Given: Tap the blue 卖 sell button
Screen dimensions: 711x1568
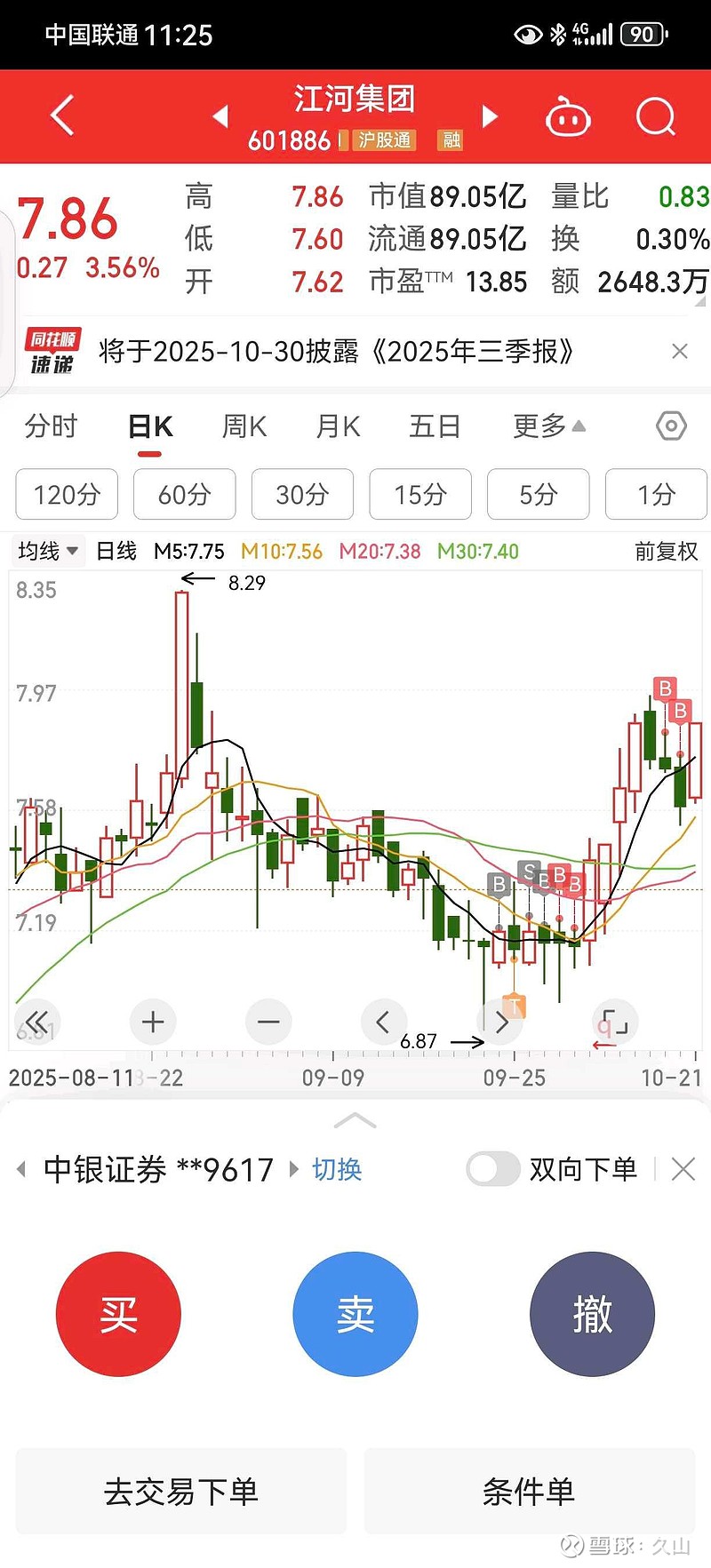Looking at the screenshot, I should pos(355,1314).
